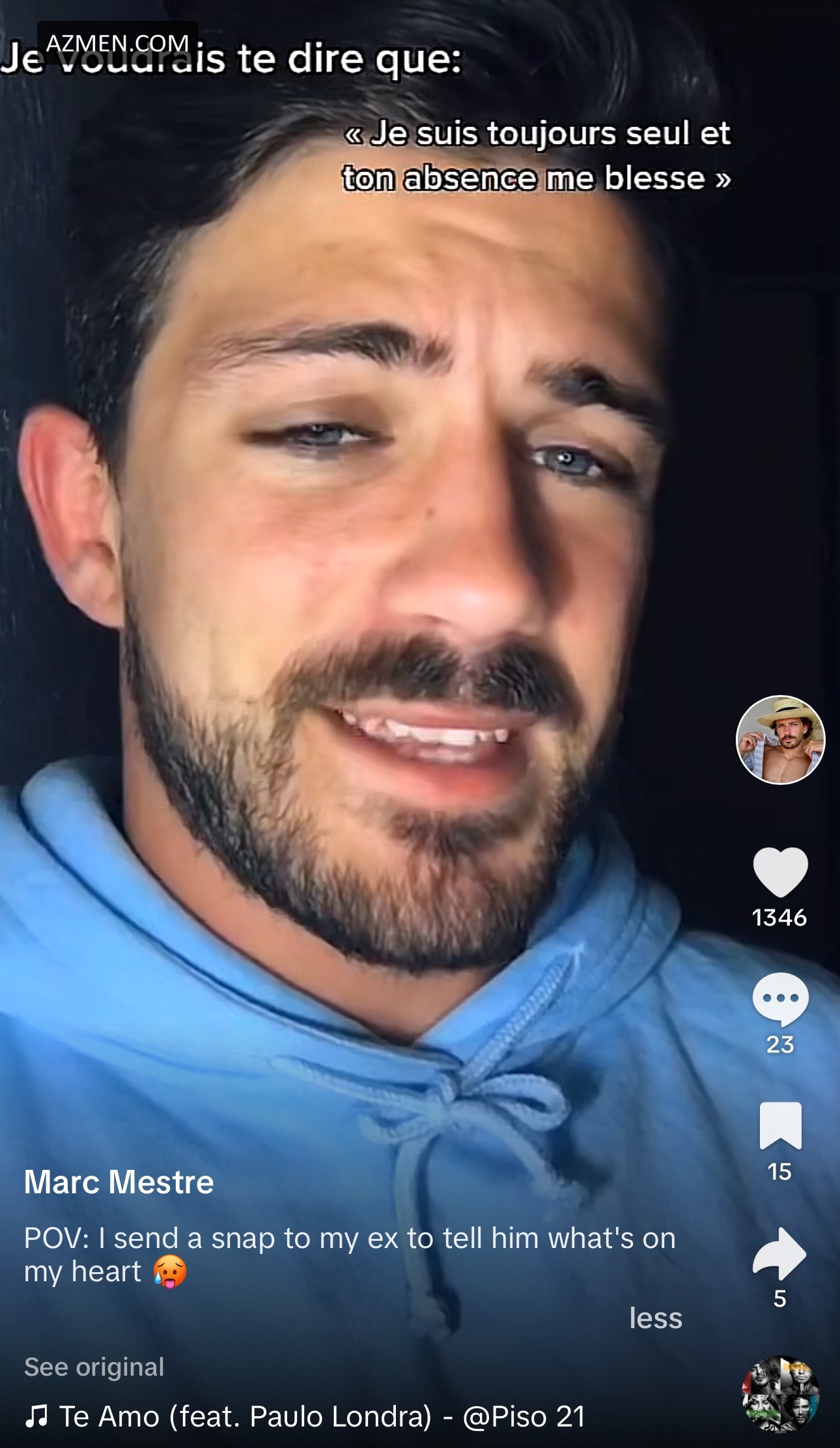The width and height of the screenshot is (840, 1448).
Task: Share this video using the arrow
Action: coord(780,1253)
